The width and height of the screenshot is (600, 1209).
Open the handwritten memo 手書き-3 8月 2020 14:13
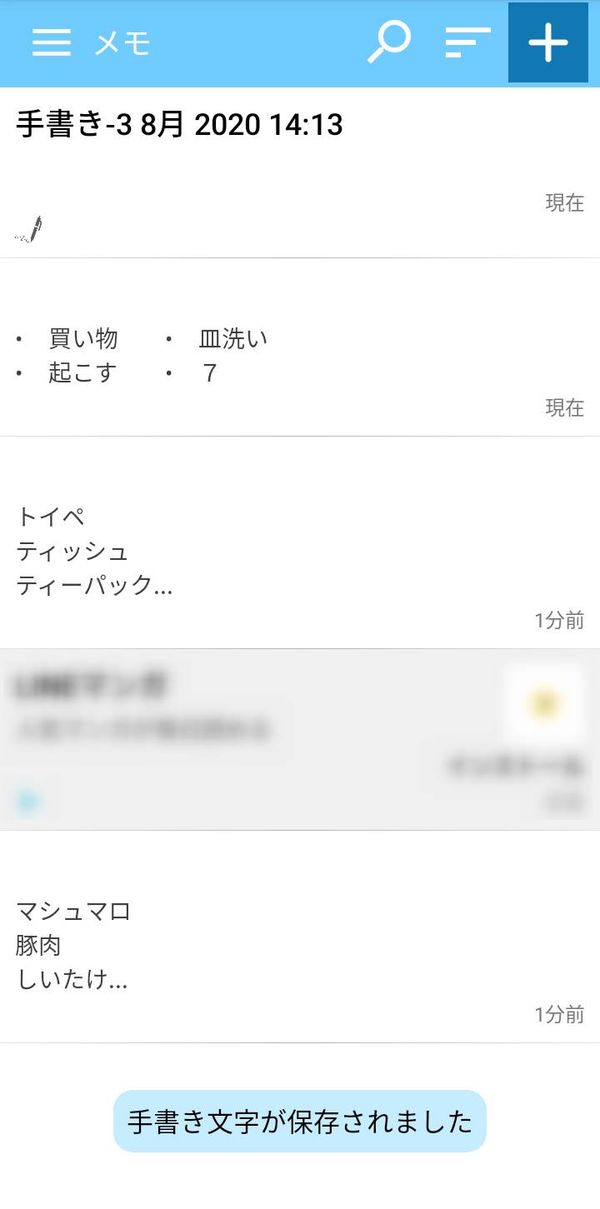300,173
